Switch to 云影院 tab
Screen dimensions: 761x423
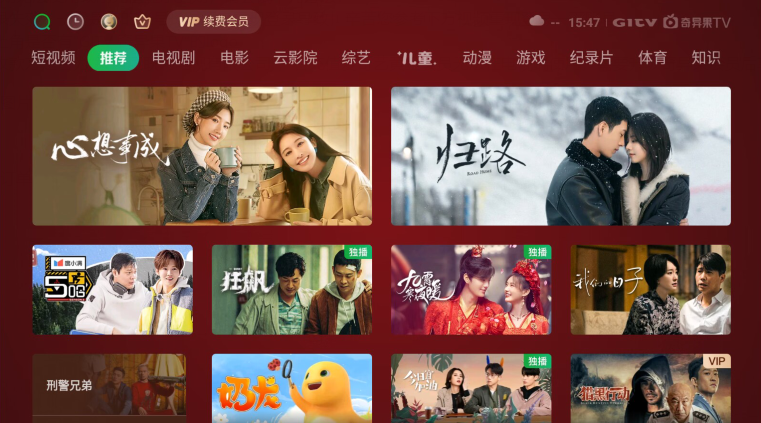click(x=295, y=58)
